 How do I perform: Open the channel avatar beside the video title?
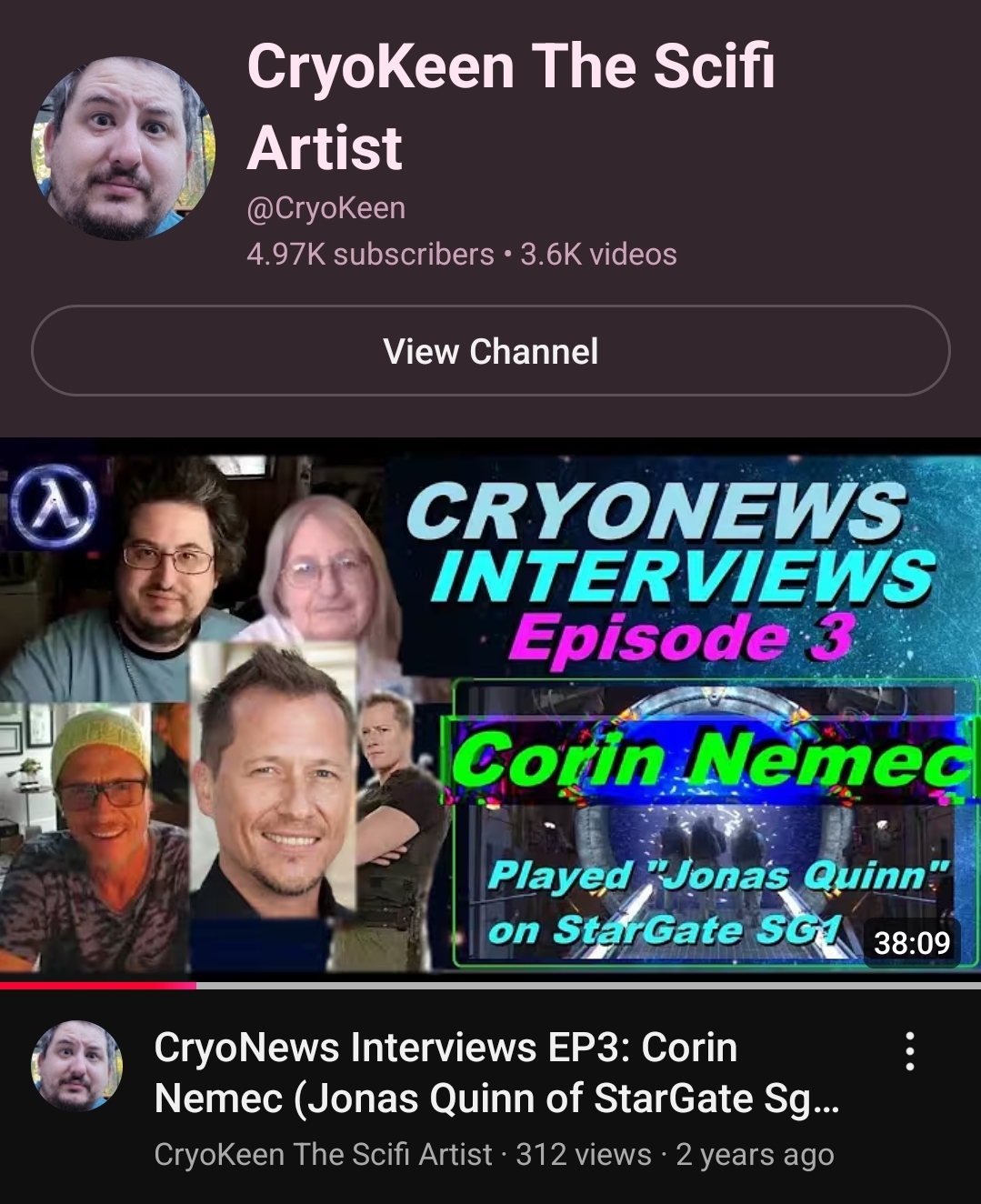click(x=77, y=1066)
